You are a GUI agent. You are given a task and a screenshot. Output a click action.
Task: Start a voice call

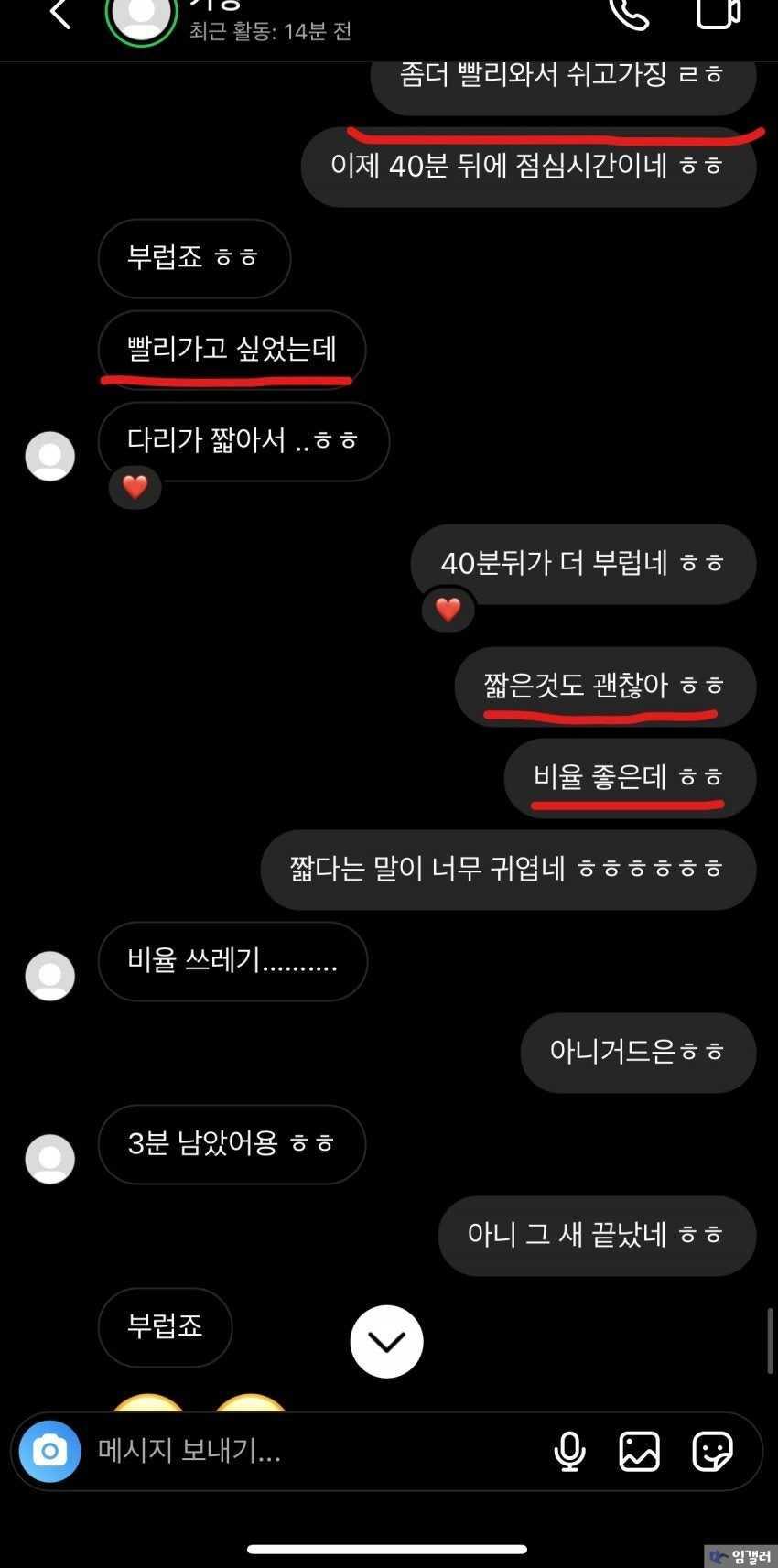point(630,13)
